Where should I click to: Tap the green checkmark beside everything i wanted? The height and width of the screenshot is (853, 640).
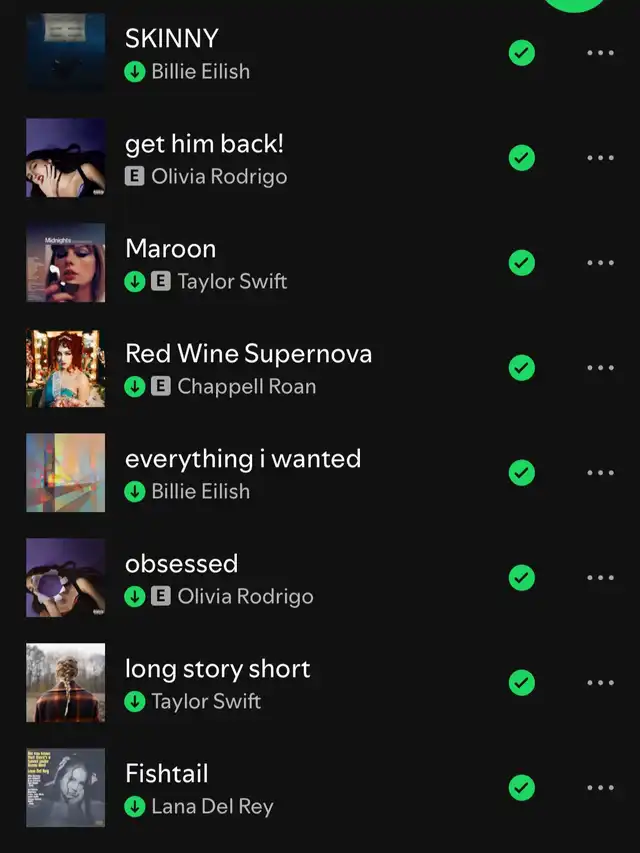pos(522,473)
